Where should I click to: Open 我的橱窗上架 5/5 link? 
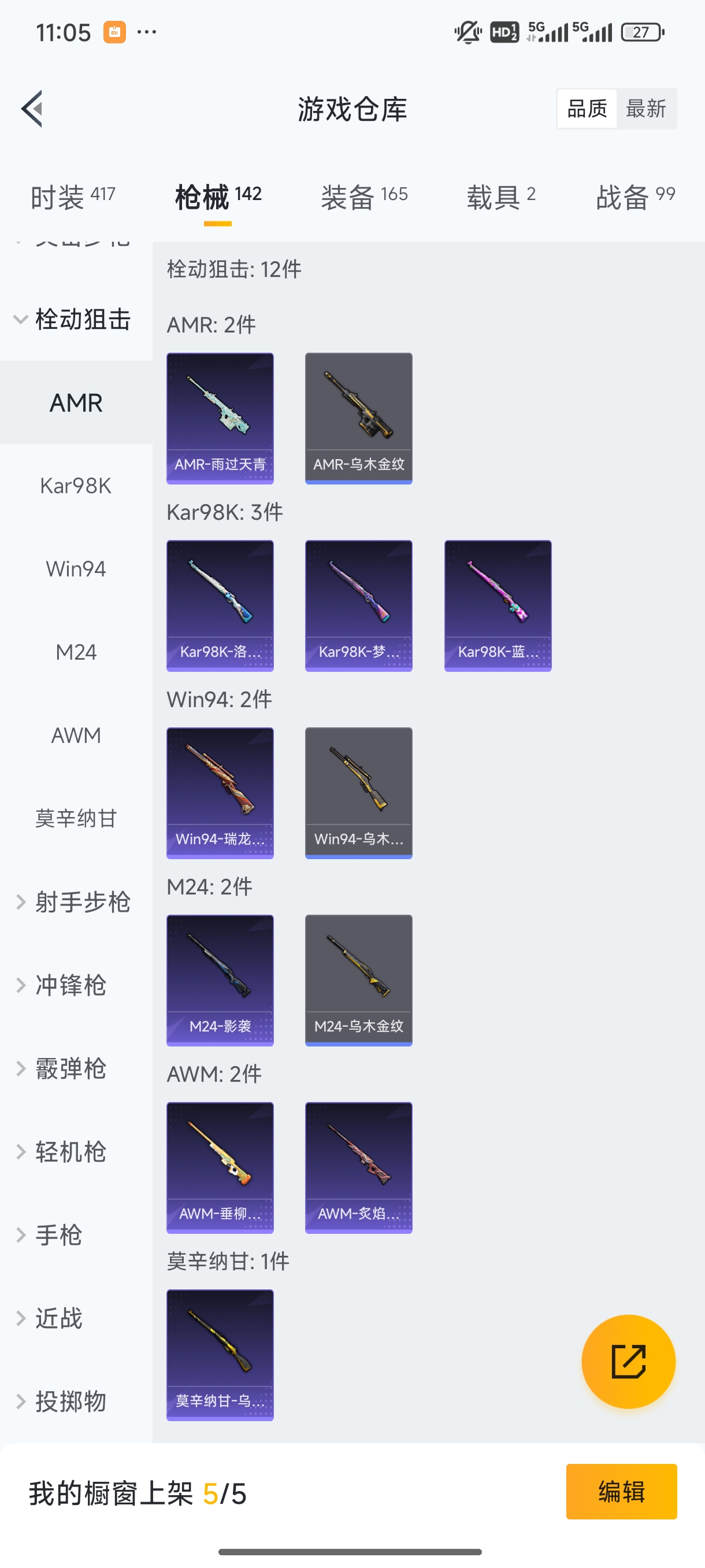[137, 1492]
